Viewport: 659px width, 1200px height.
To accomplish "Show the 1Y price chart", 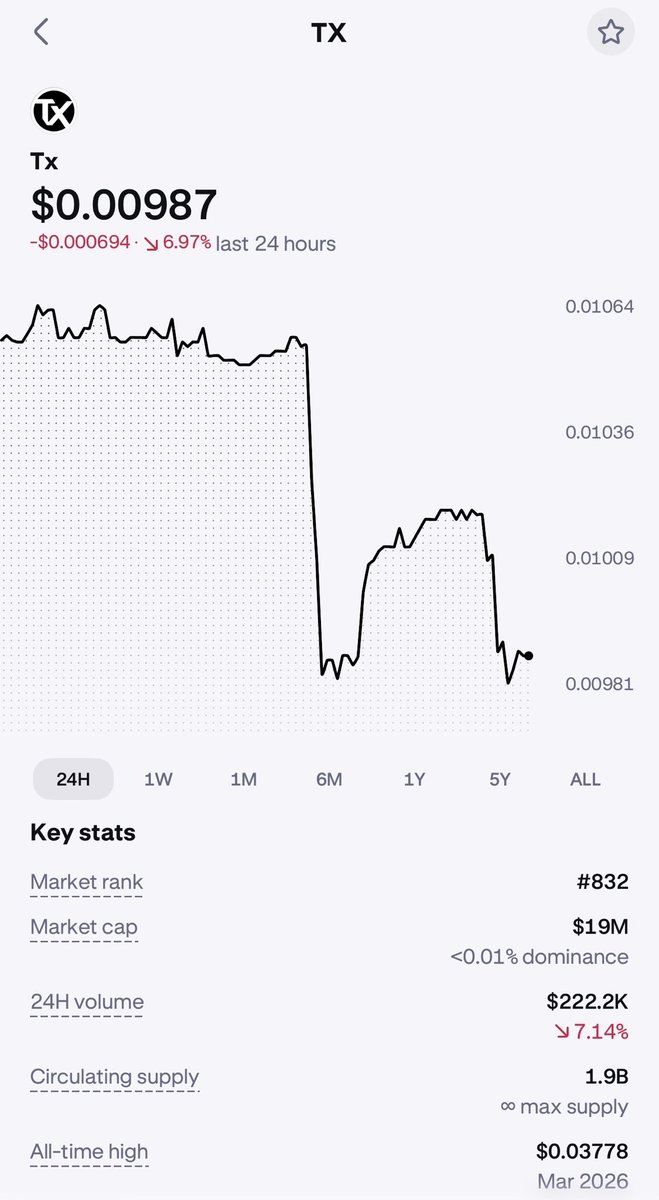I will 414,779.
